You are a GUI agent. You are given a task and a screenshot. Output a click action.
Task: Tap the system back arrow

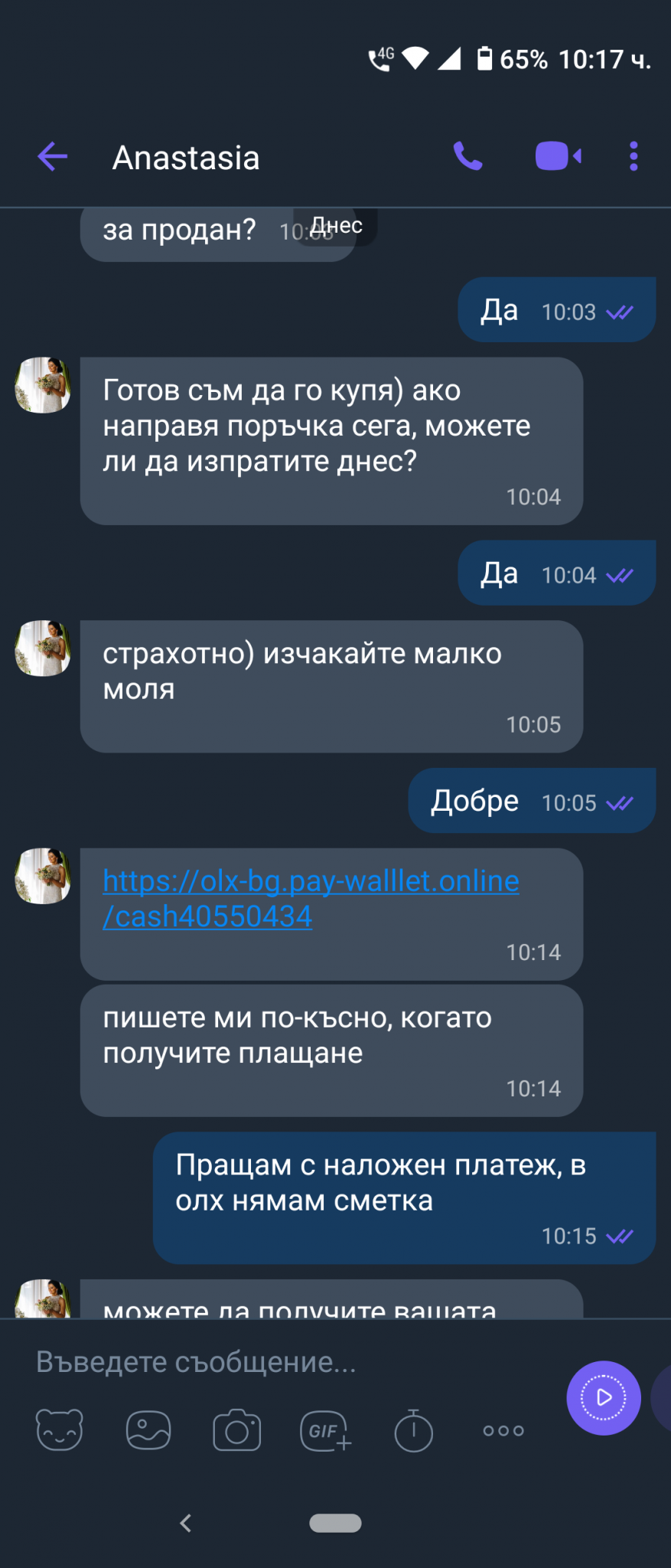tap(185, 1523)
